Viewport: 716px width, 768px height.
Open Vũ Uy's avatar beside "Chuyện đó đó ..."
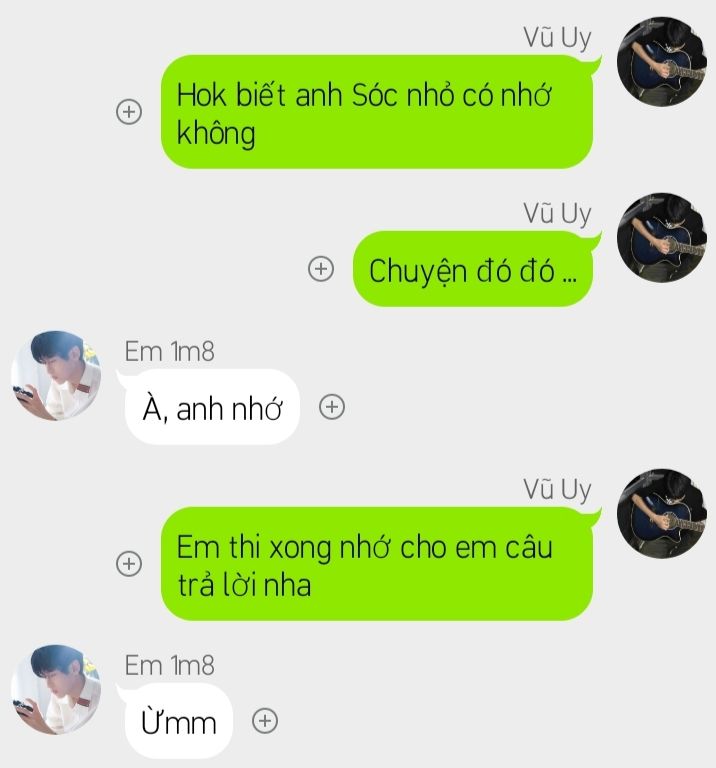tap(661, 237)
